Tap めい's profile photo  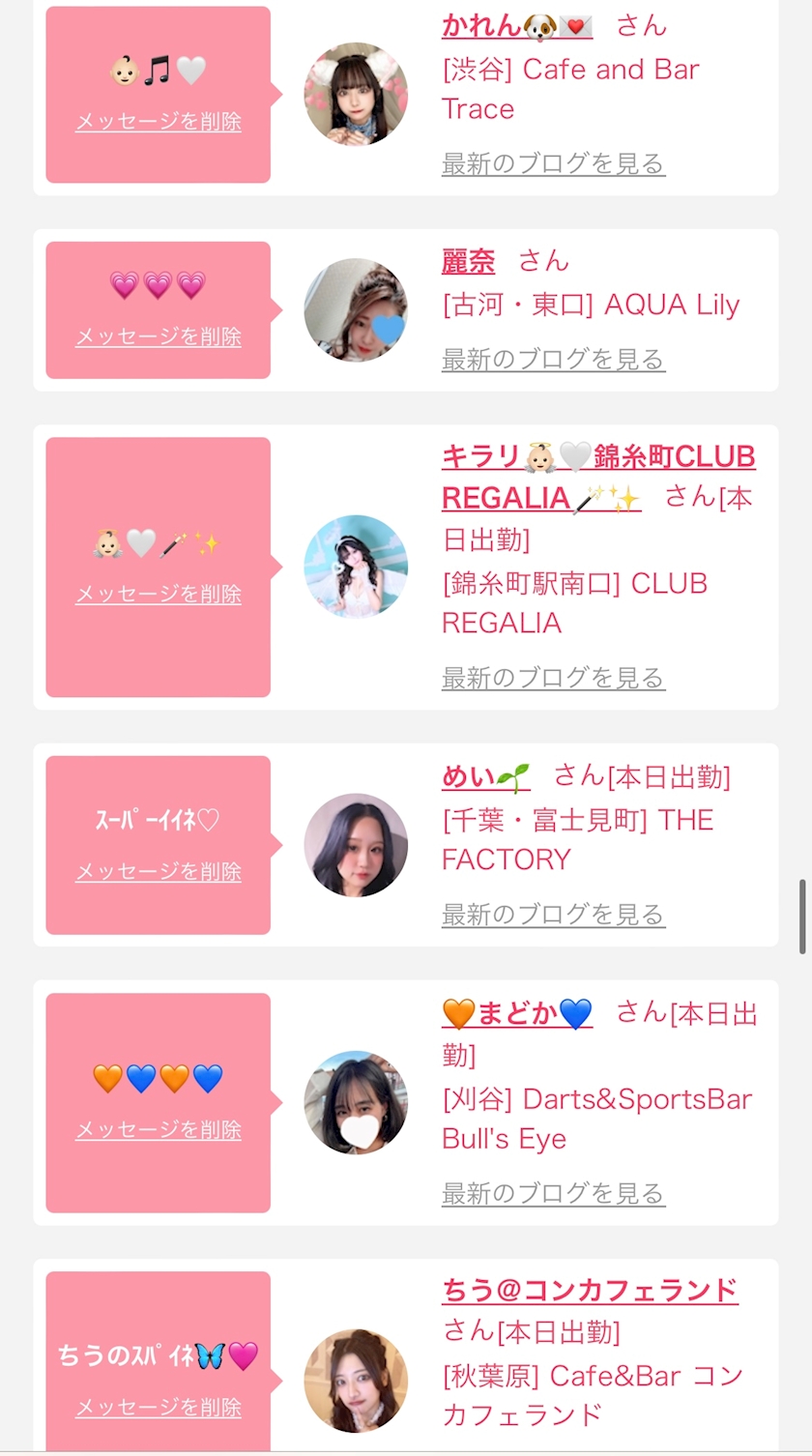[x=356, y=845]
